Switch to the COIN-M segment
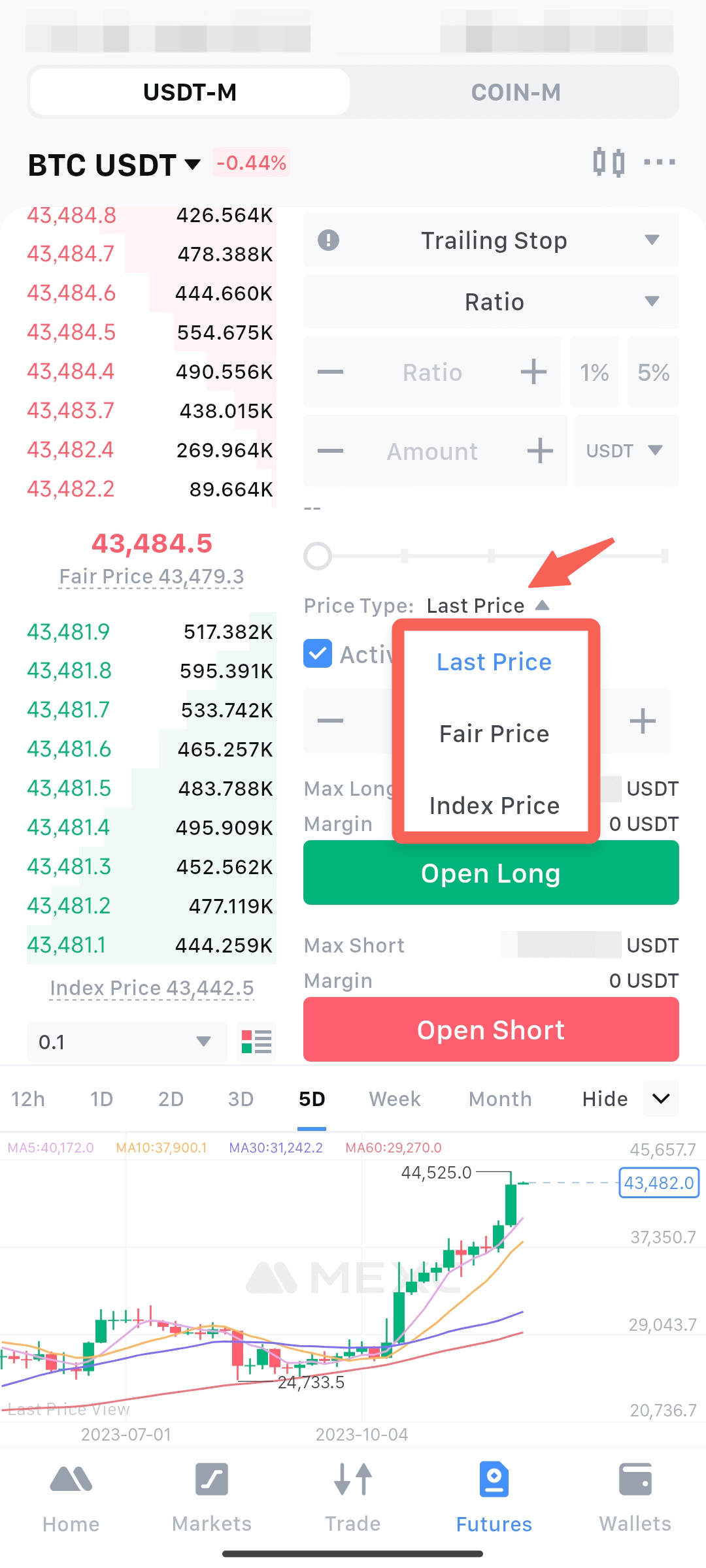Viewport: 706px width, 1568px height. (515, 92)
